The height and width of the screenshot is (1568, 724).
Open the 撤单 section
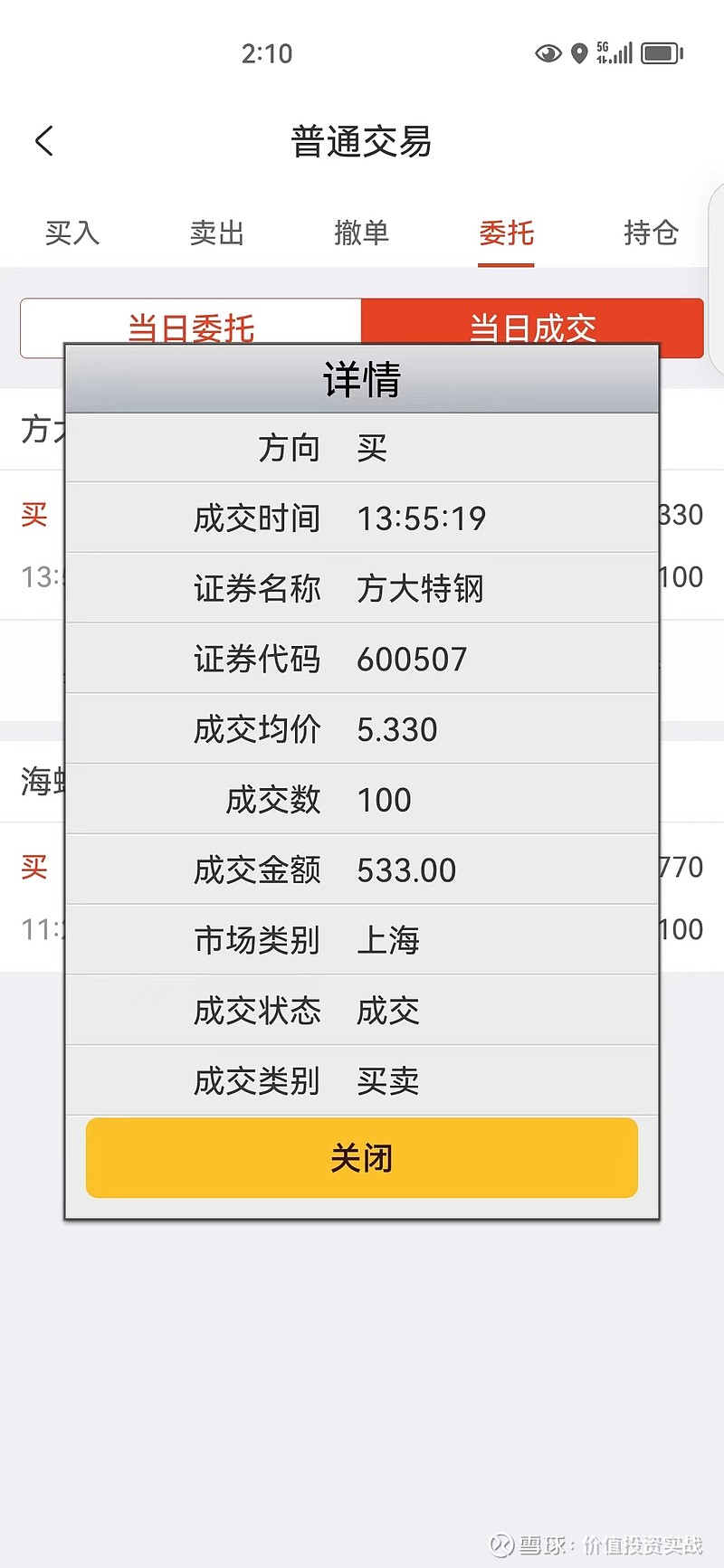(361, 233)
